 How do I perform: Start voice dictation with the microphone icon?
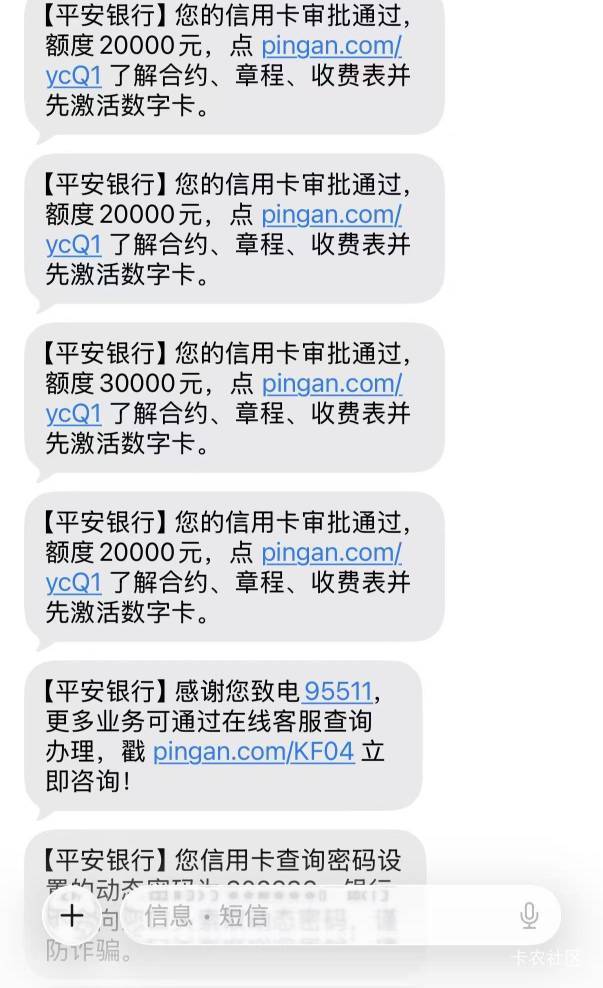529,915
